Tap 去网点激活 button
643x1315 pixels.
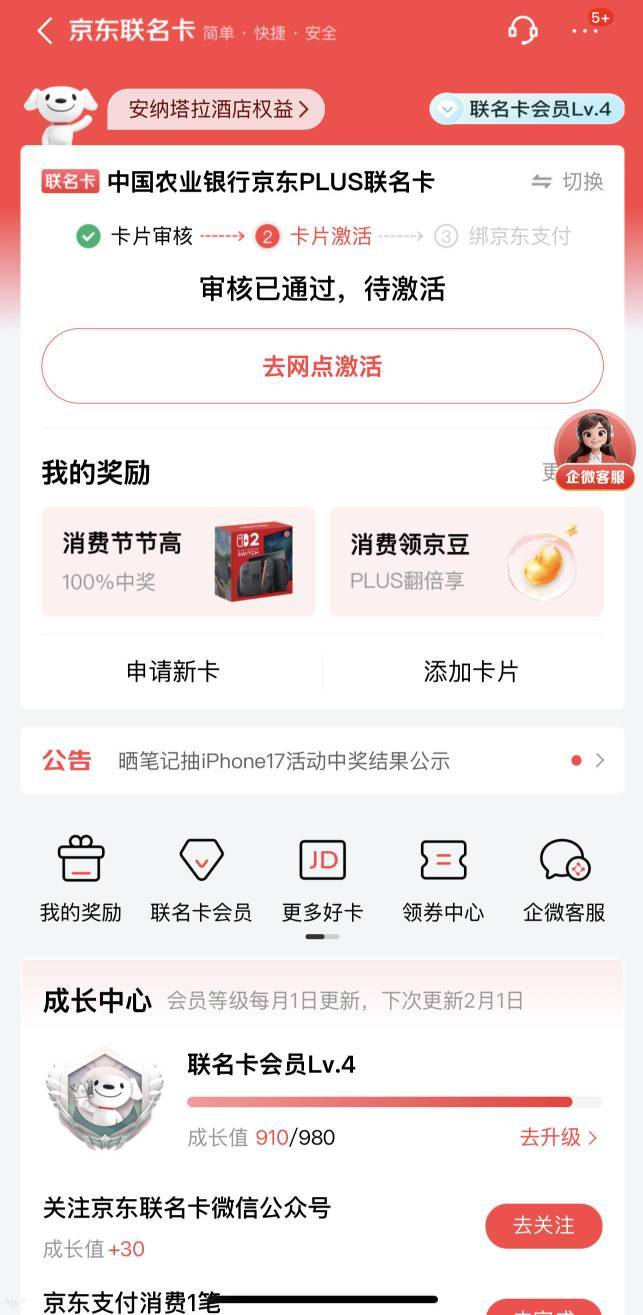click(x=322, y=366)
